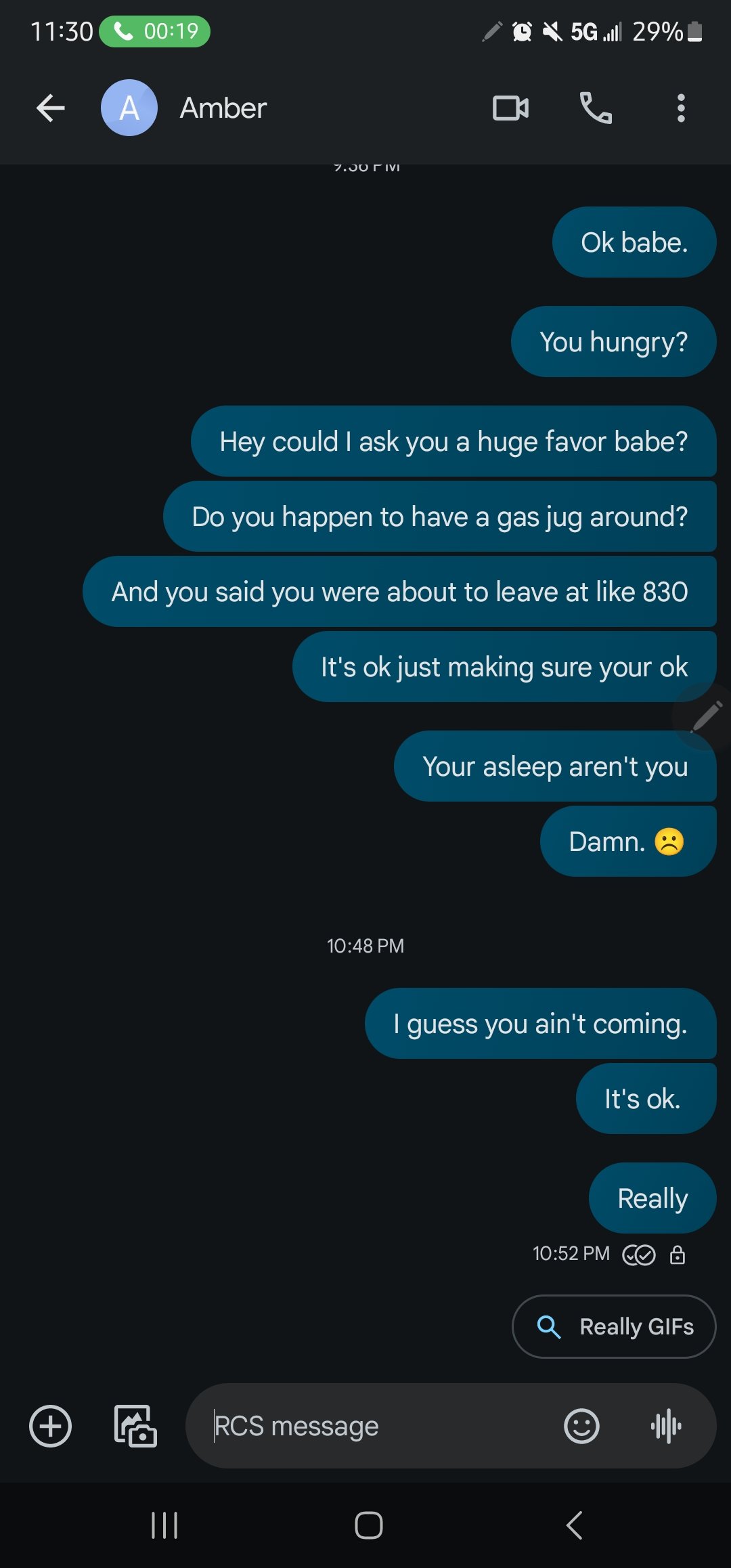Open recent apps from navigation bar

tap(164, 1525)
